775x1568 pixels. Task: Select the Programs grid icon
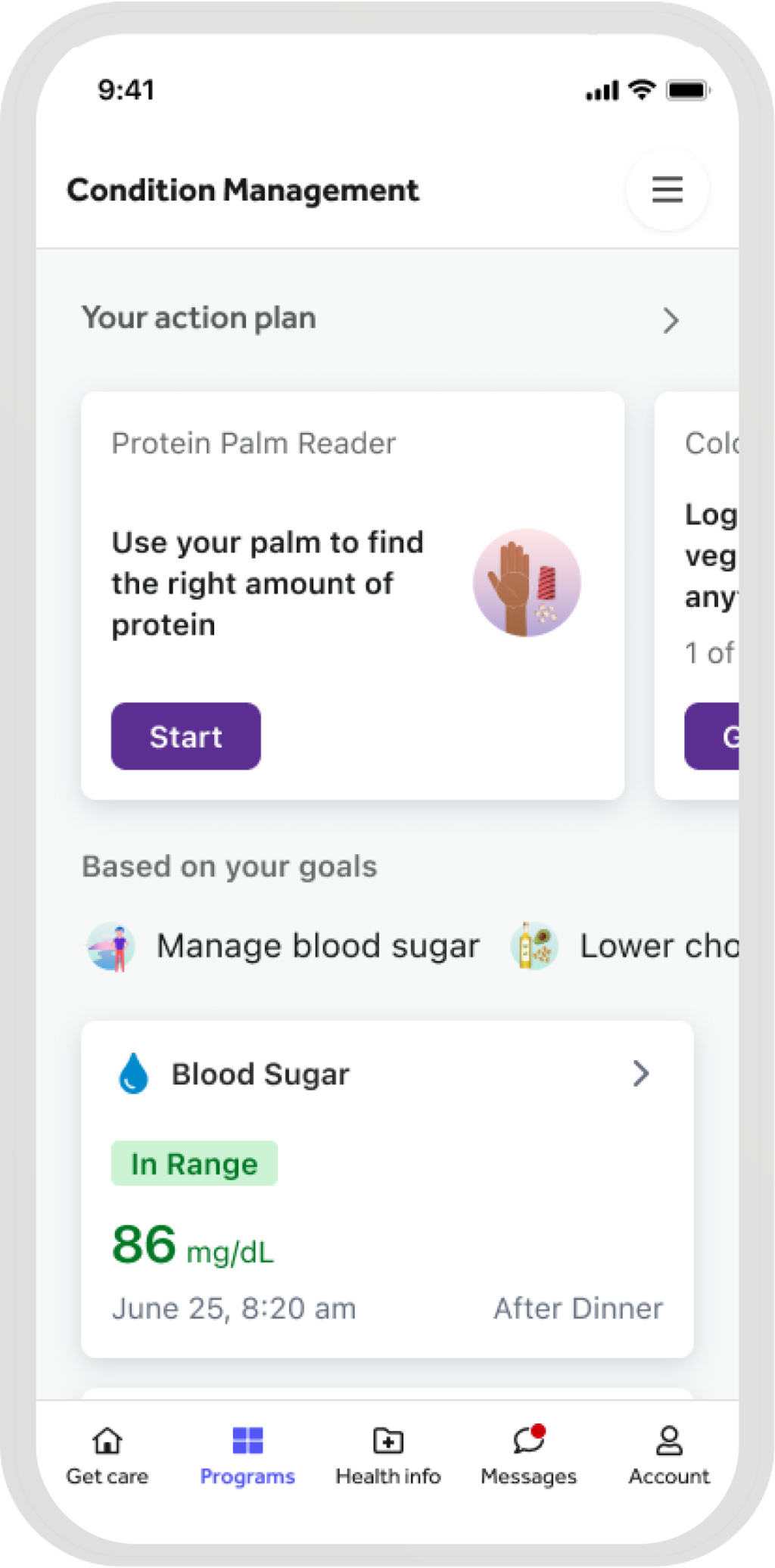pyautogui.click(x=247, y=1439)
